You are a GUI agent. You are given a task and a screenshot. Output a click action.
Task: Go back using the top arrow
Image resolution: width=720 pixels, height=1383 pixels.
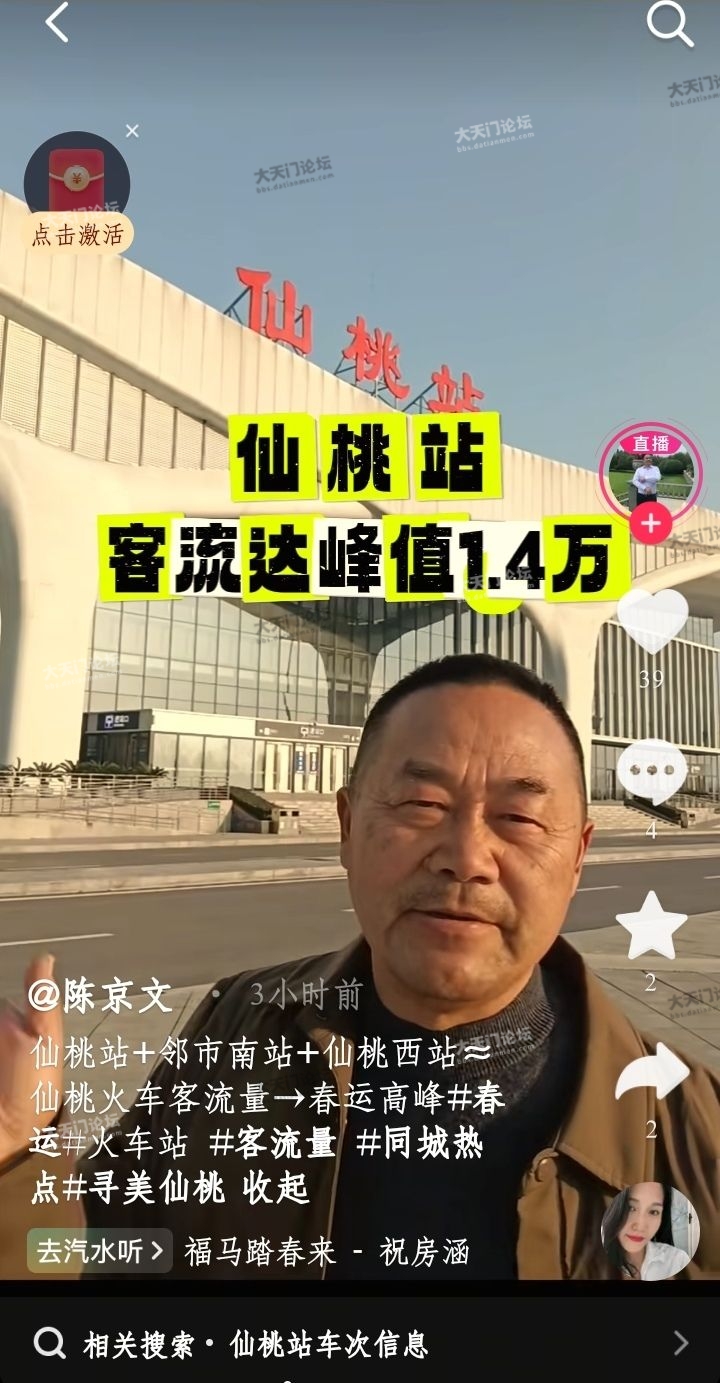click(x=56, y=23)
